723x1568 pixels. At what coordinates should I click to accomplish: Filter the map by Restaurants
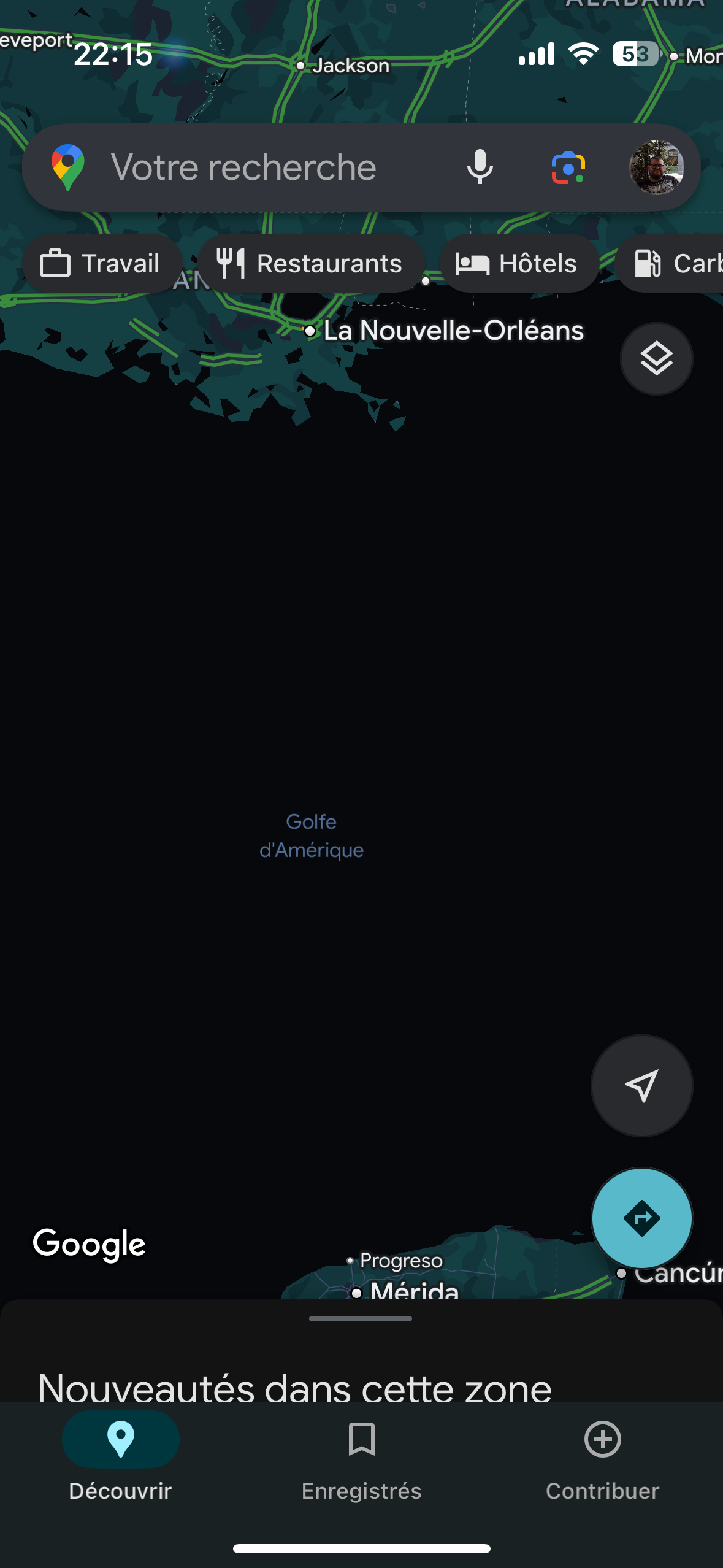point(310,264)
